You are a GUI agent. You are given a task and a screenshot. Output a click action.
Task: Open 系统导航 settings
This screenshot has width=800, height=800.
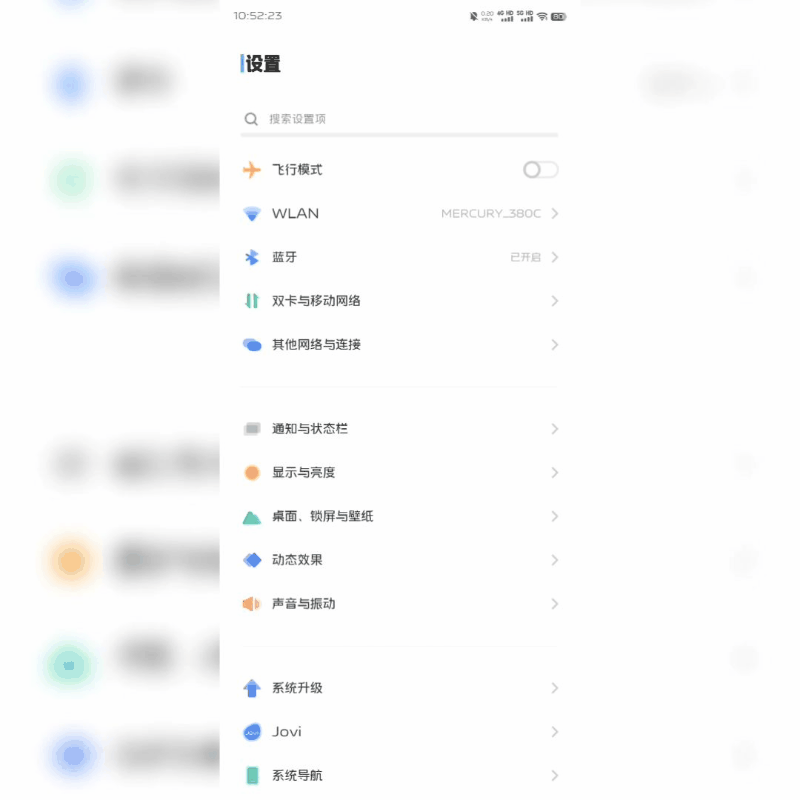[x=400, y=775]
